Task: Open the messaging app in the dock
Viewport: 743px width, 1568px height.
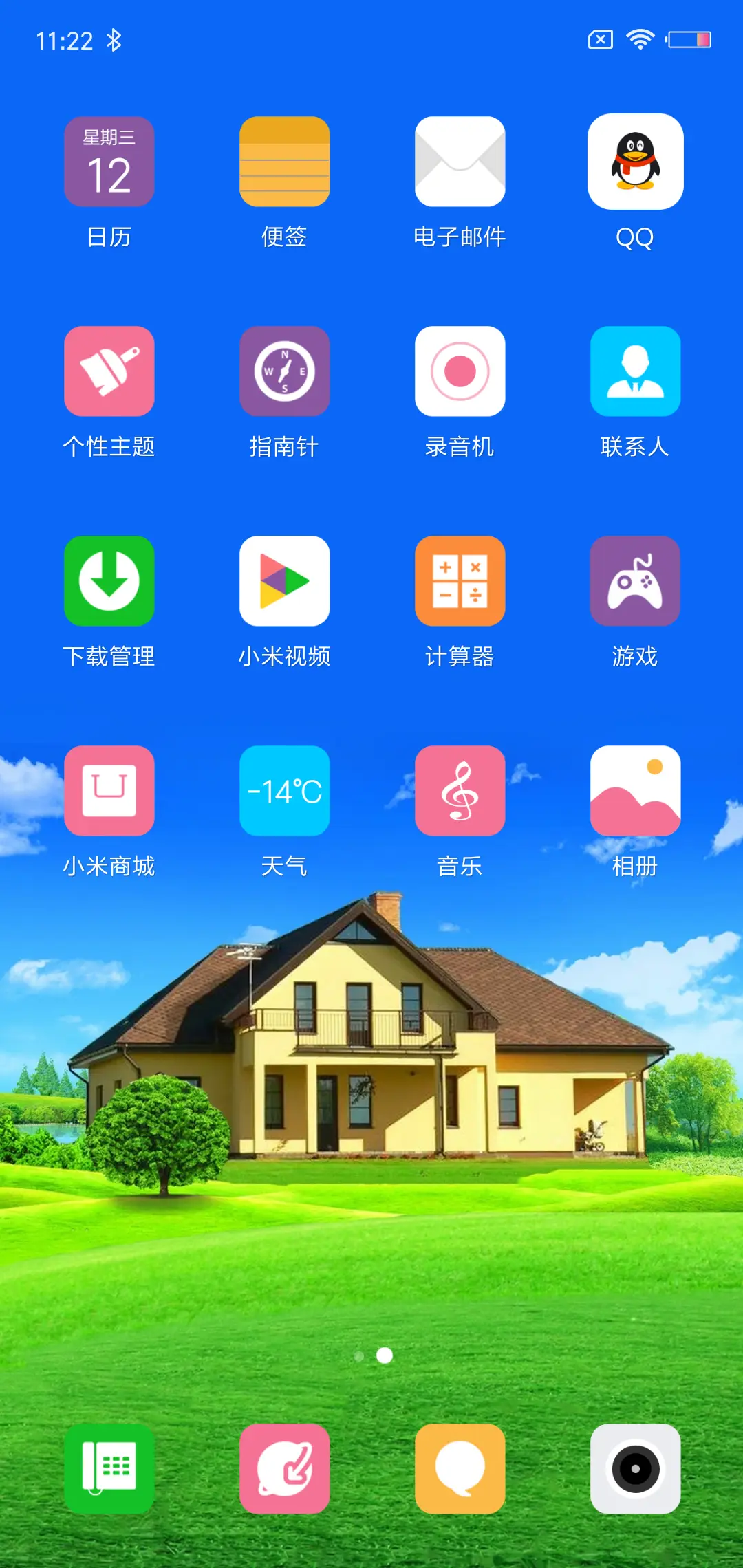Action: click(x=460, y=1468)
